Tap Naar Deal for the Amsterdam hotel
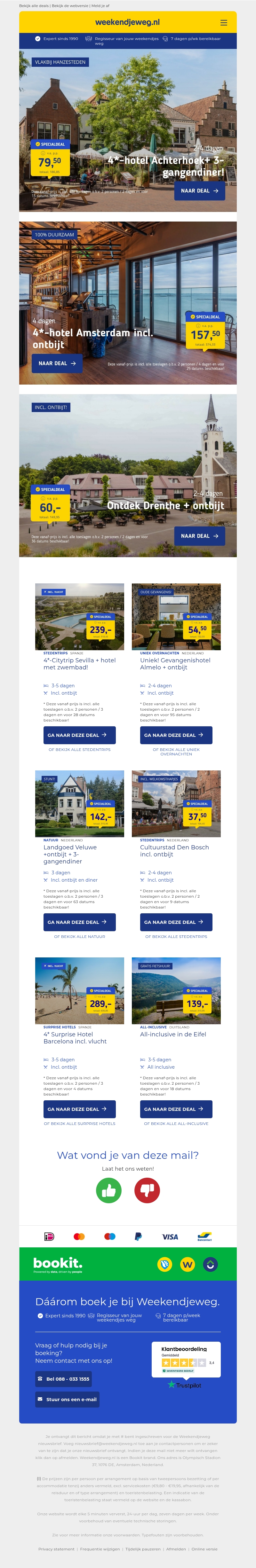 point(57,363)
